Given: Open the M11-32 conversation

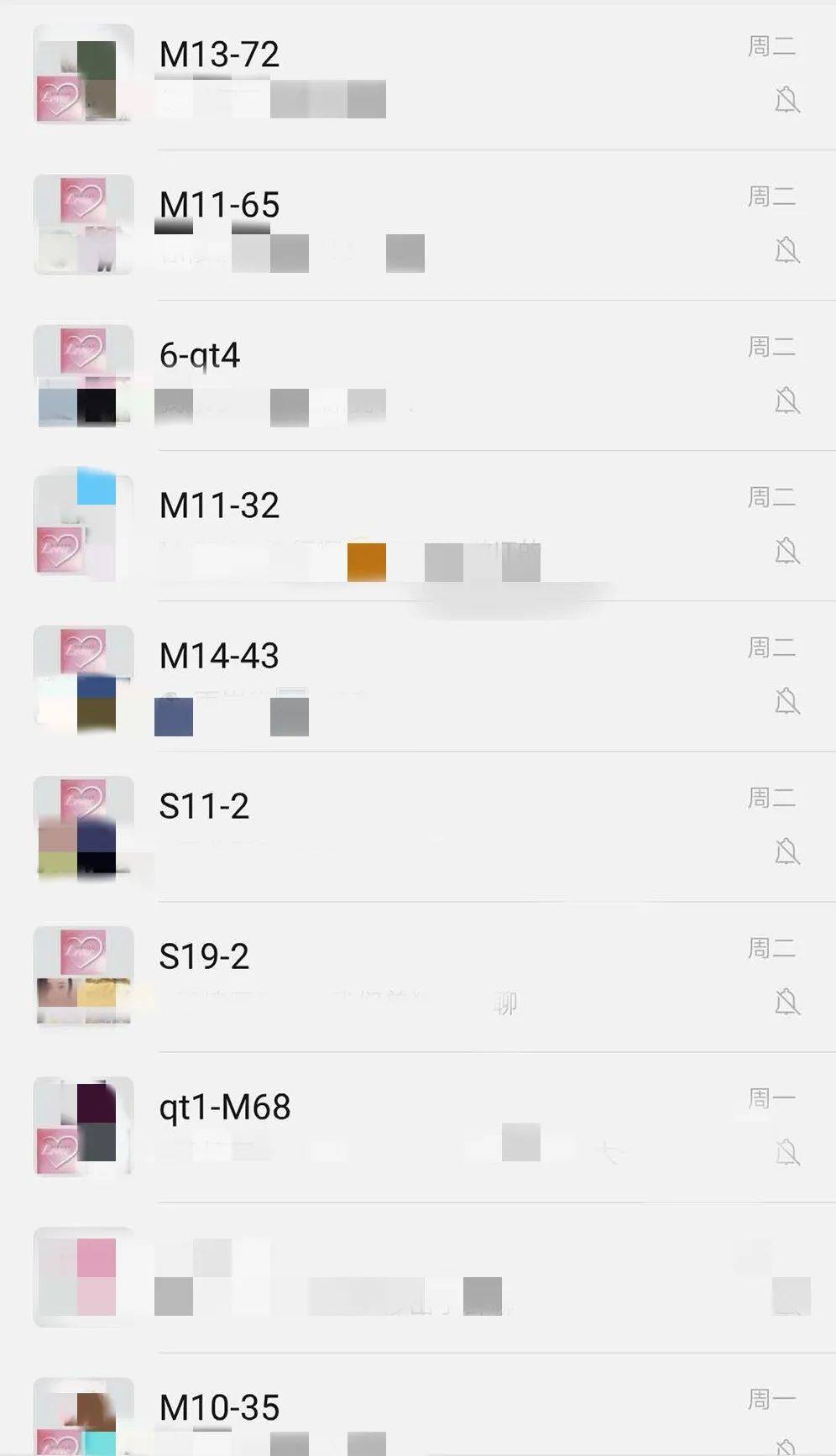Looking at the screenshot, I should tap(420, 526).
